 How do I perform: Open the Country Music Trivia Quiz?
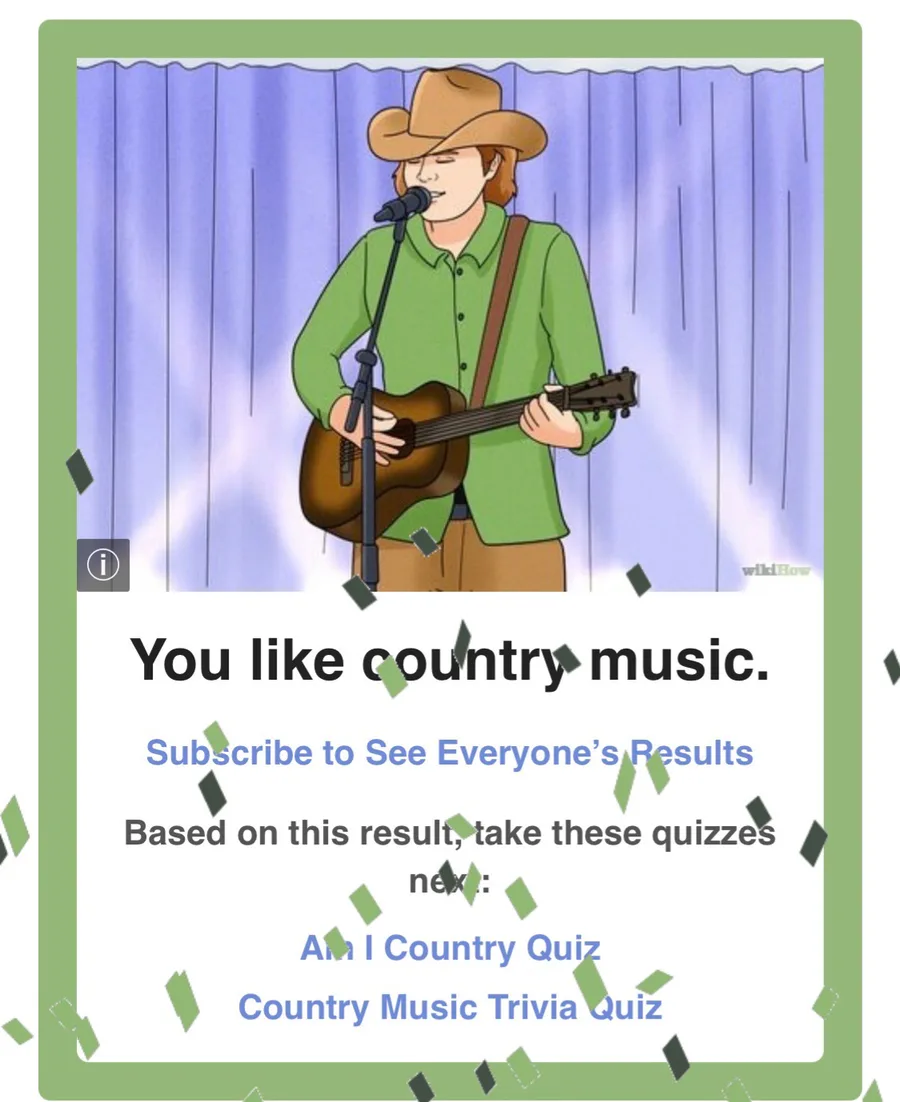pyautogui.click(x=450, y=1007)
